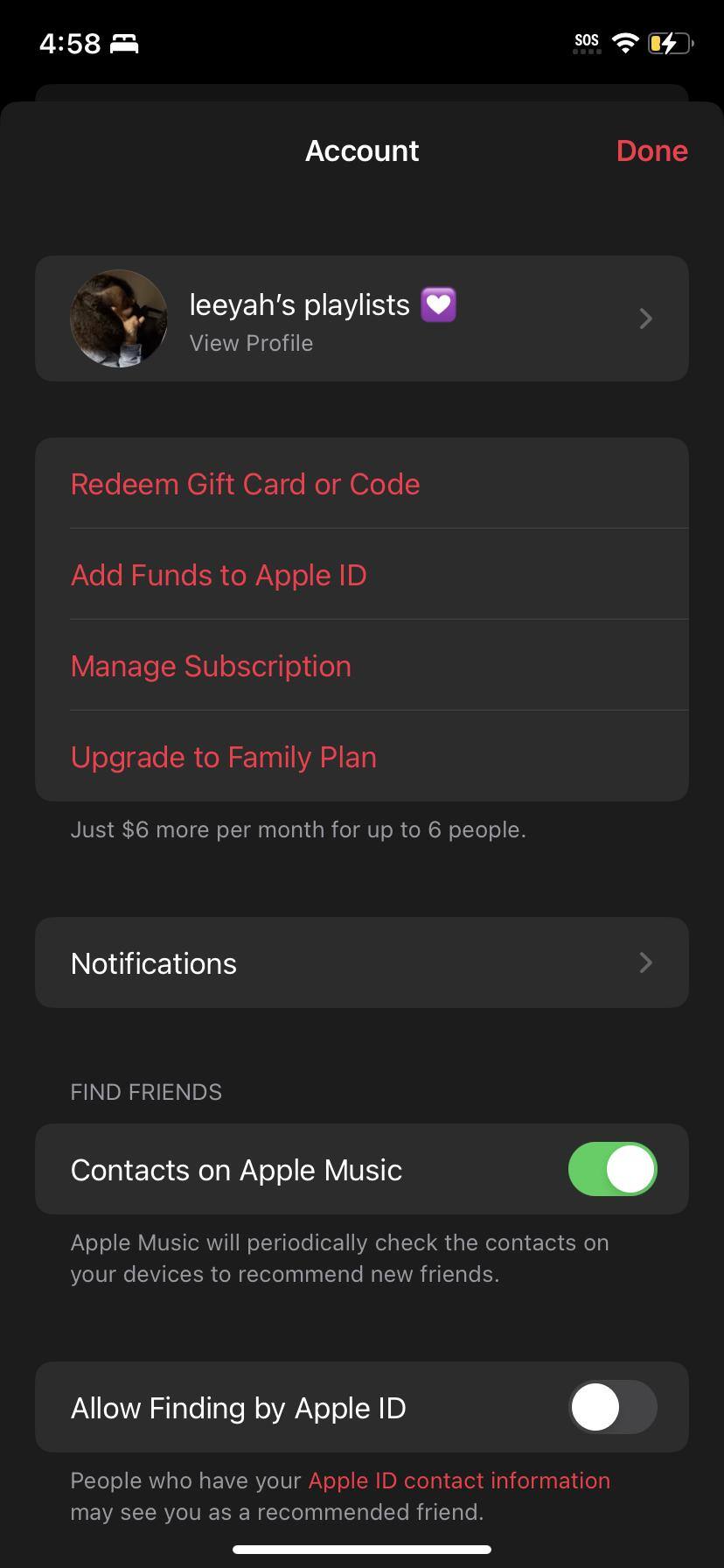Open View Profile

coord(251,343)
